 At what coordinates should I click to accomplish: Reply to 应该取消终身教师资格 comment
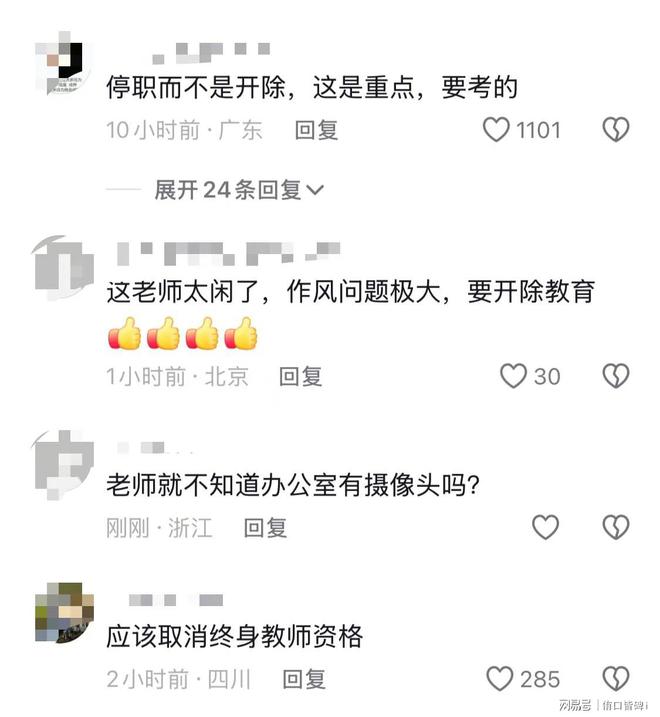click(304, 680)
